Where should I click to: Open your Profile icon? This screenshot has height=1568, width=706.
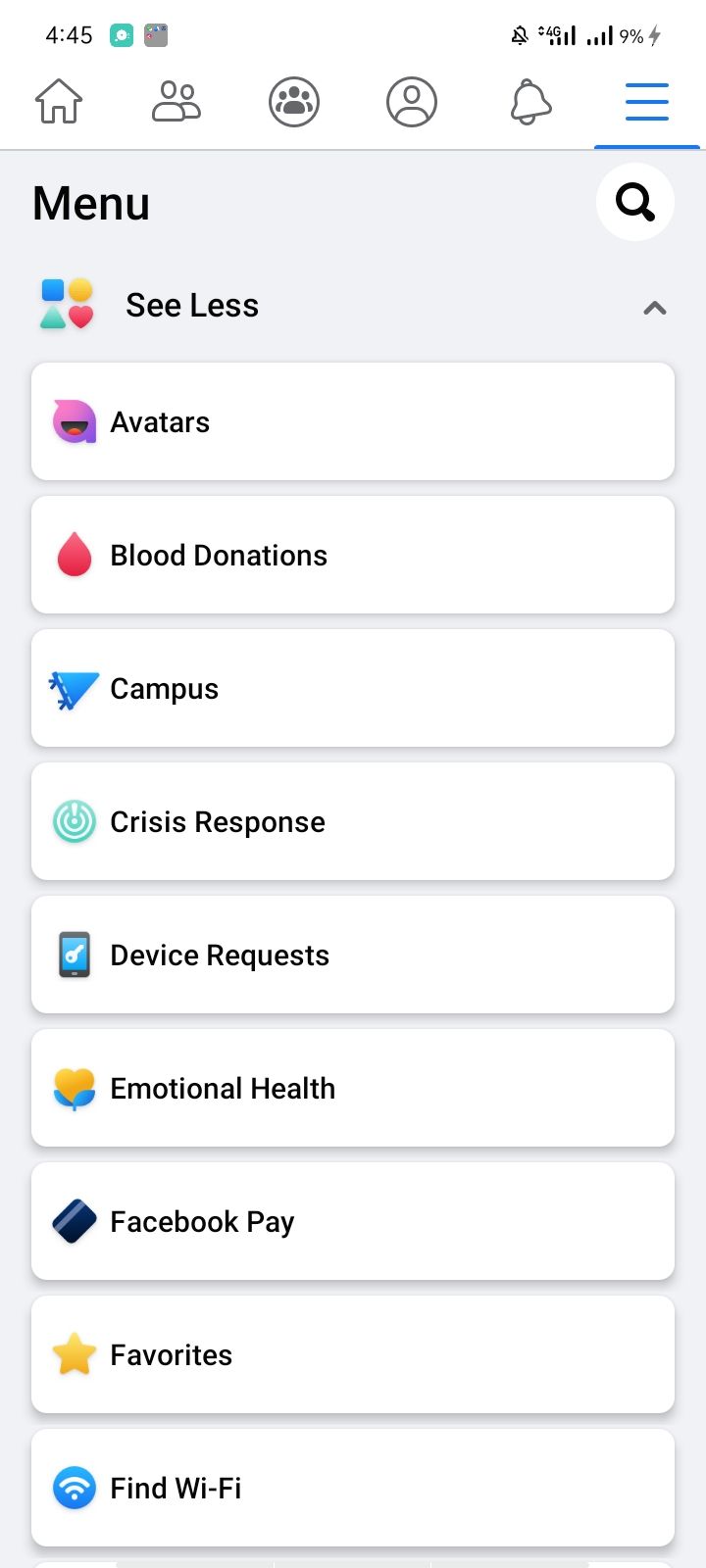[x=412, y=101]
